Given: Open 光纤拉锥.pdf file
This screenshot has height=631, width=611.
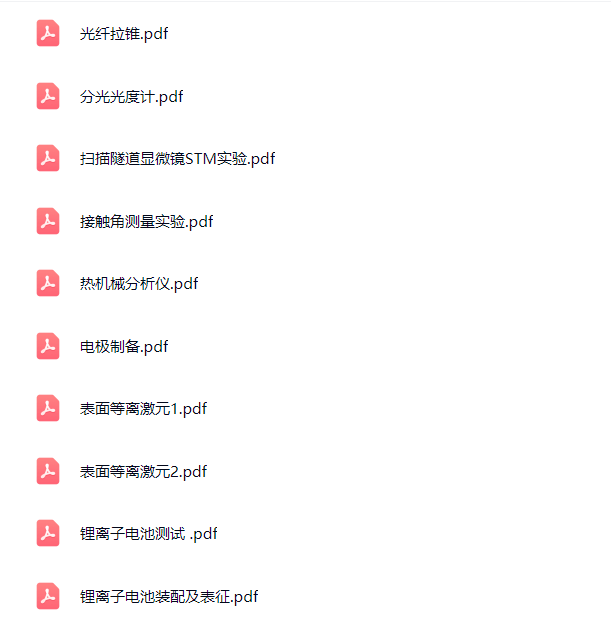Looking at the screenshot, I should click(124, 34).
